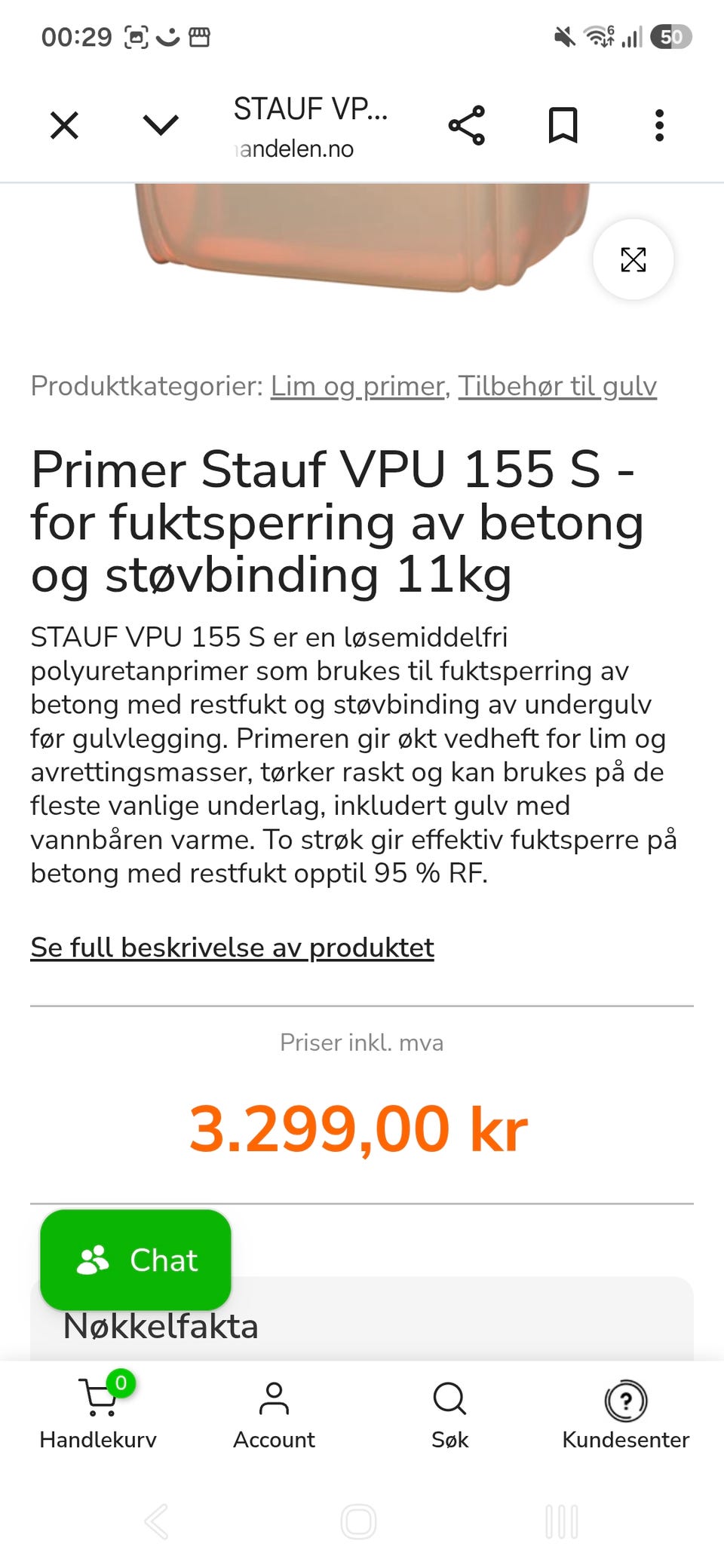Open the Lim og primer category
Screen dimensions: 724x1568
(x=357, y=386)
